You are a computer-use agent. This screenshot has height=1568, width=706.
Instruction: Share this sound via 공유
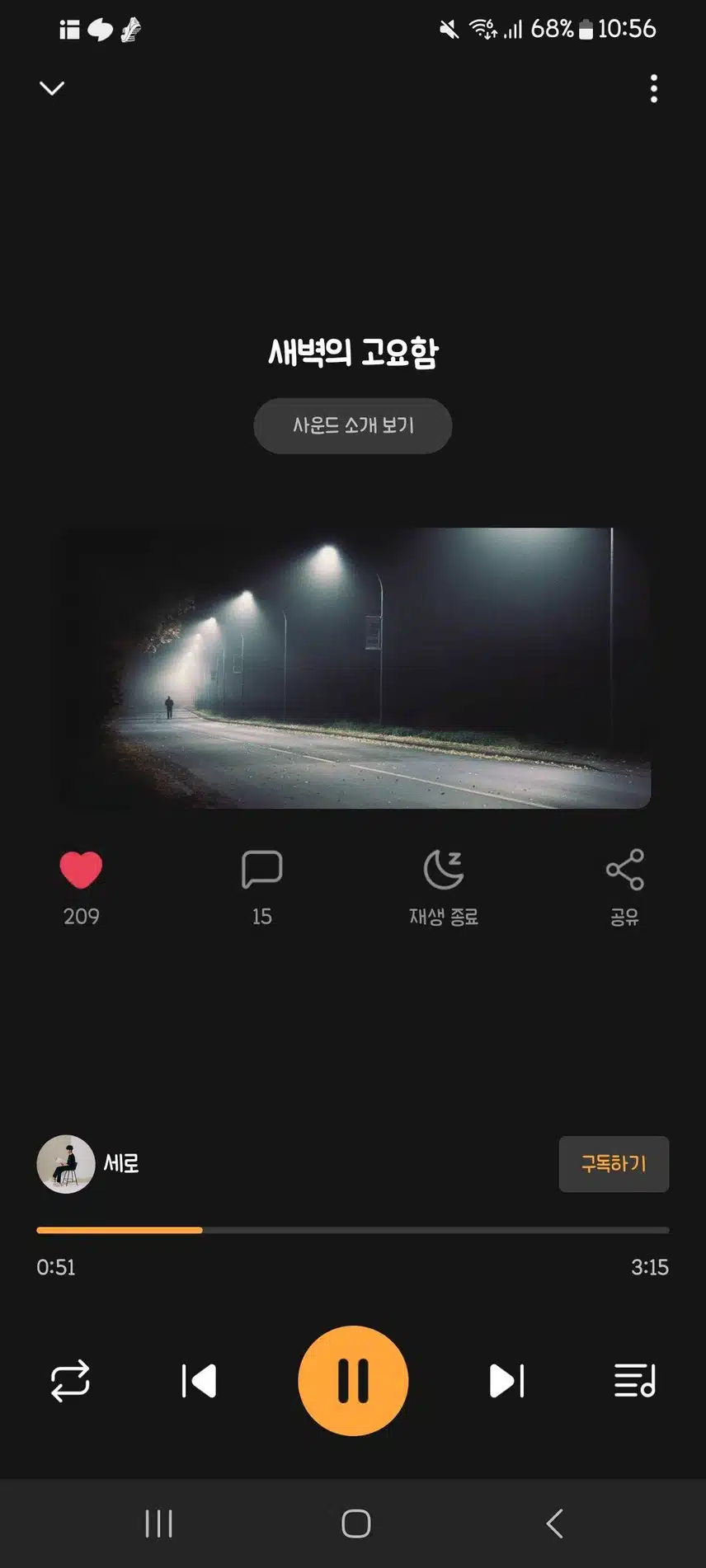pyautogui.click(x=624, y=887)
